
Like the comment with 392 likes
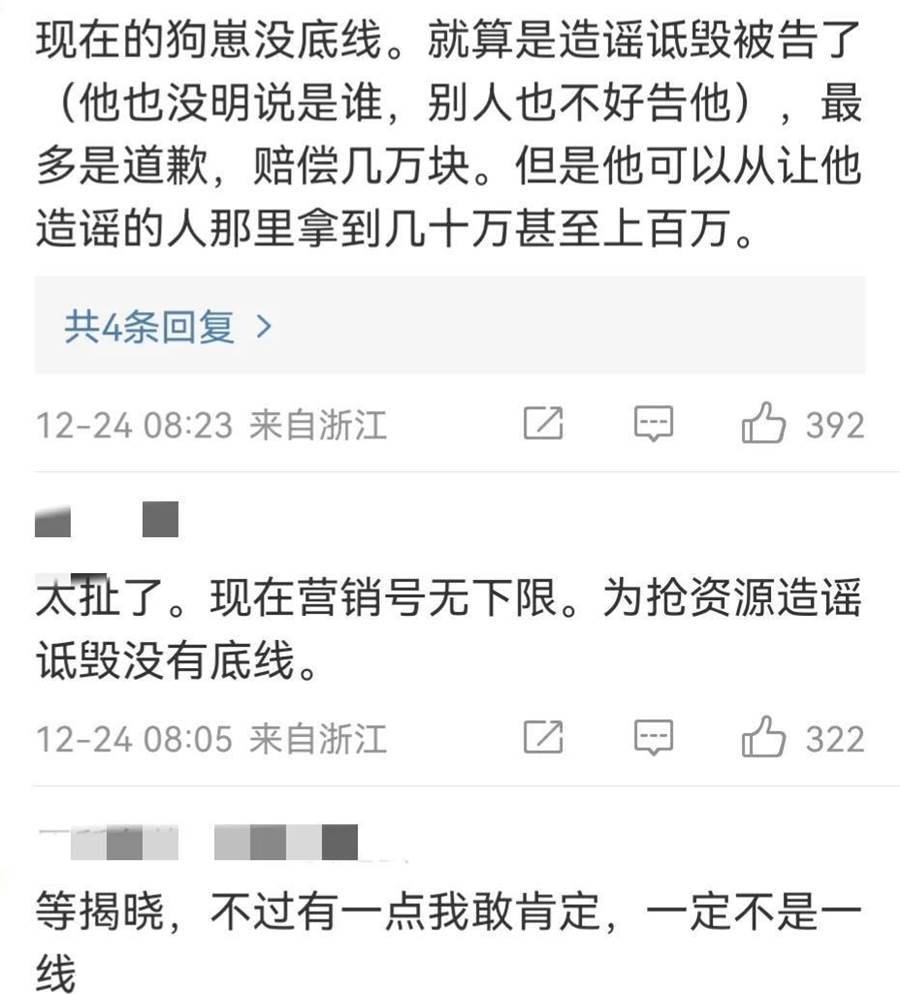point(764,425)
